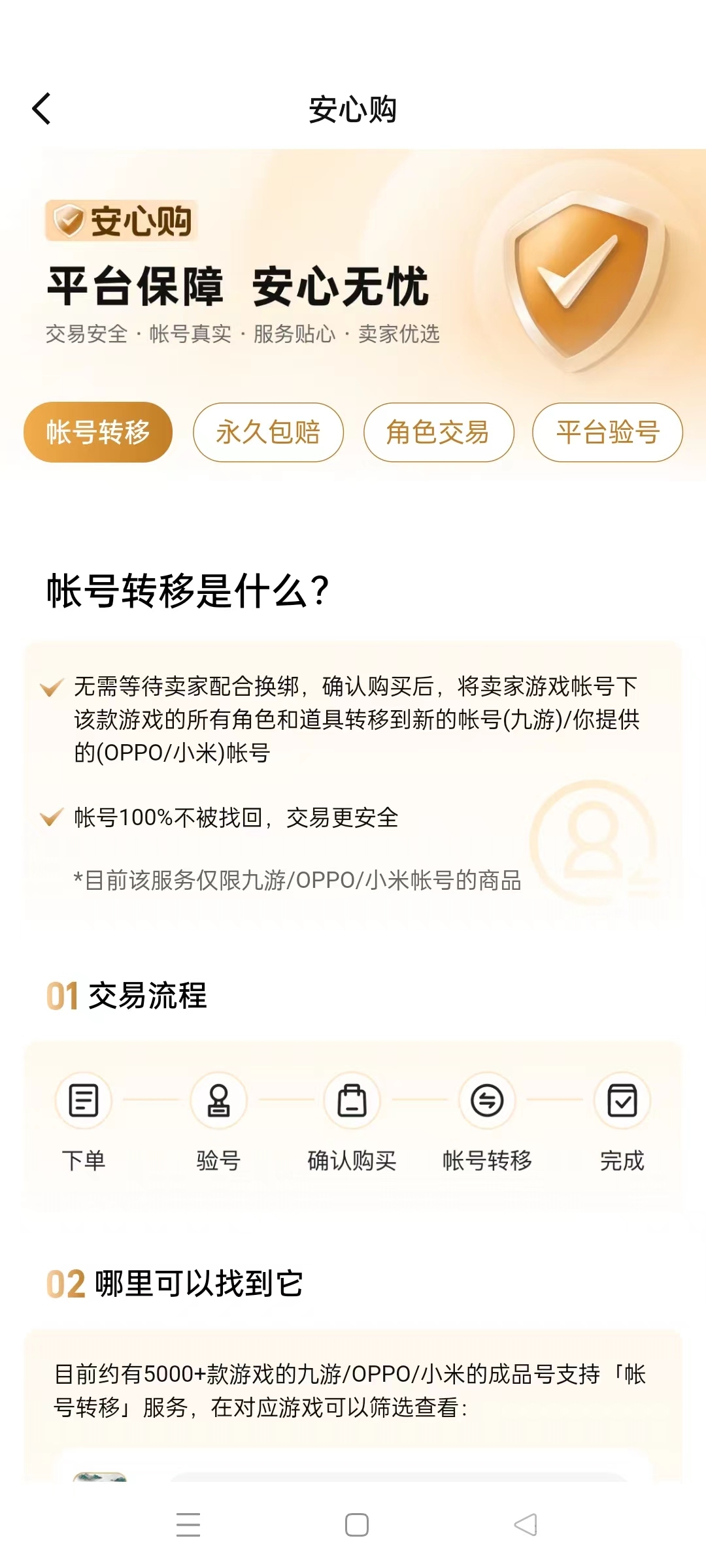
Task: Open the system recent apps menu
Action: click(188, 1525)
